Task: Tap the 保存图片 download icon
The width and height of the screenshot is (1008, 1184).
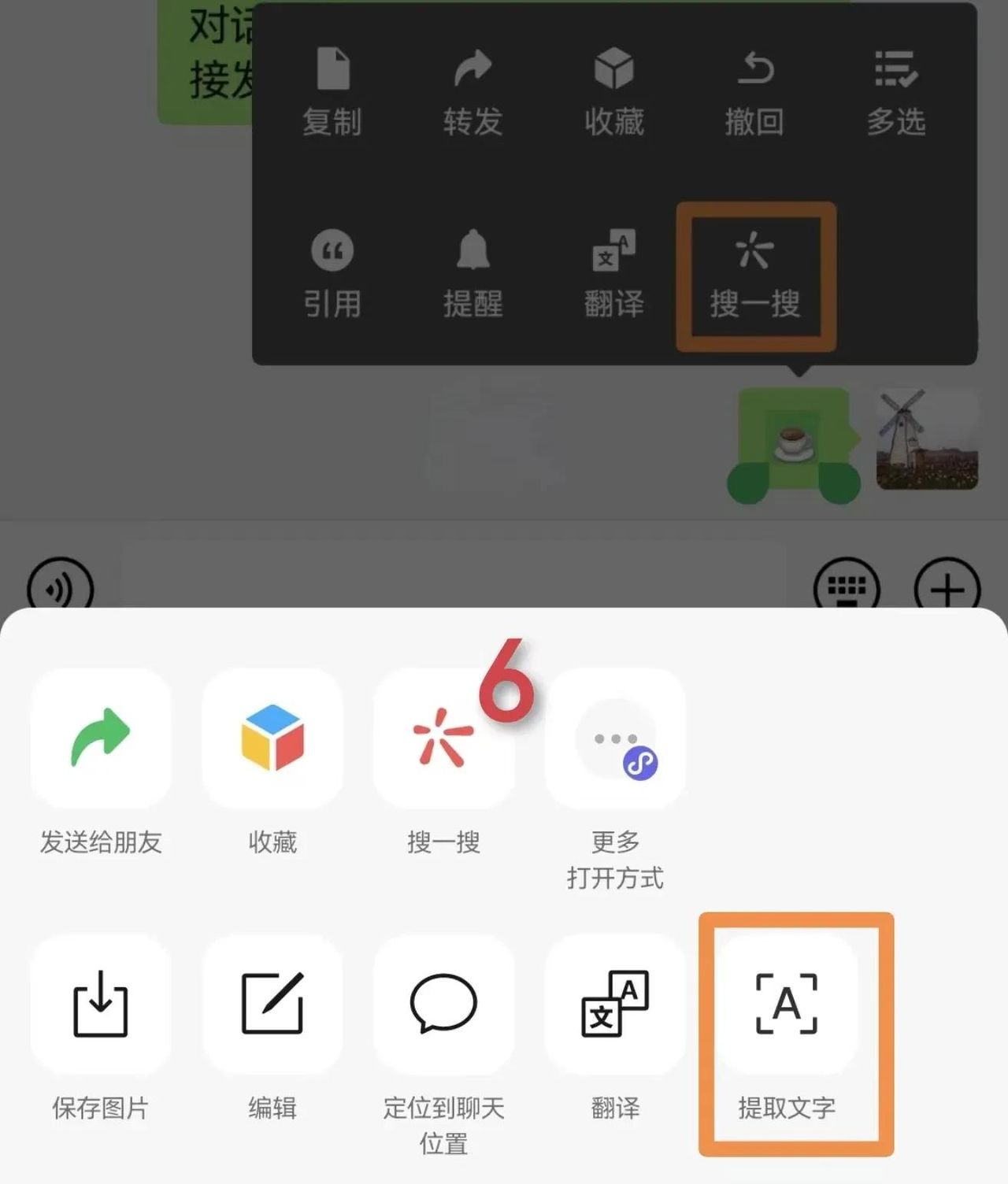Action: pos(100,1005)
